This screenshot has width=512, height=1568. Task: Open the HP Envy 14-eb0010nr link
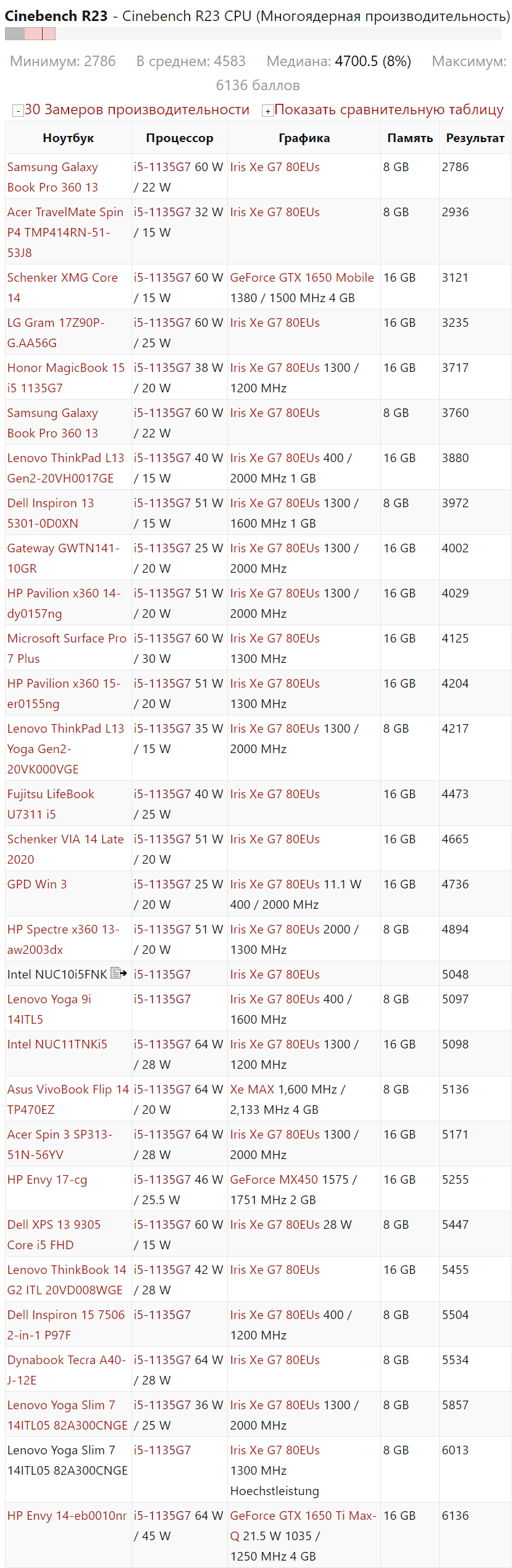67,1515
